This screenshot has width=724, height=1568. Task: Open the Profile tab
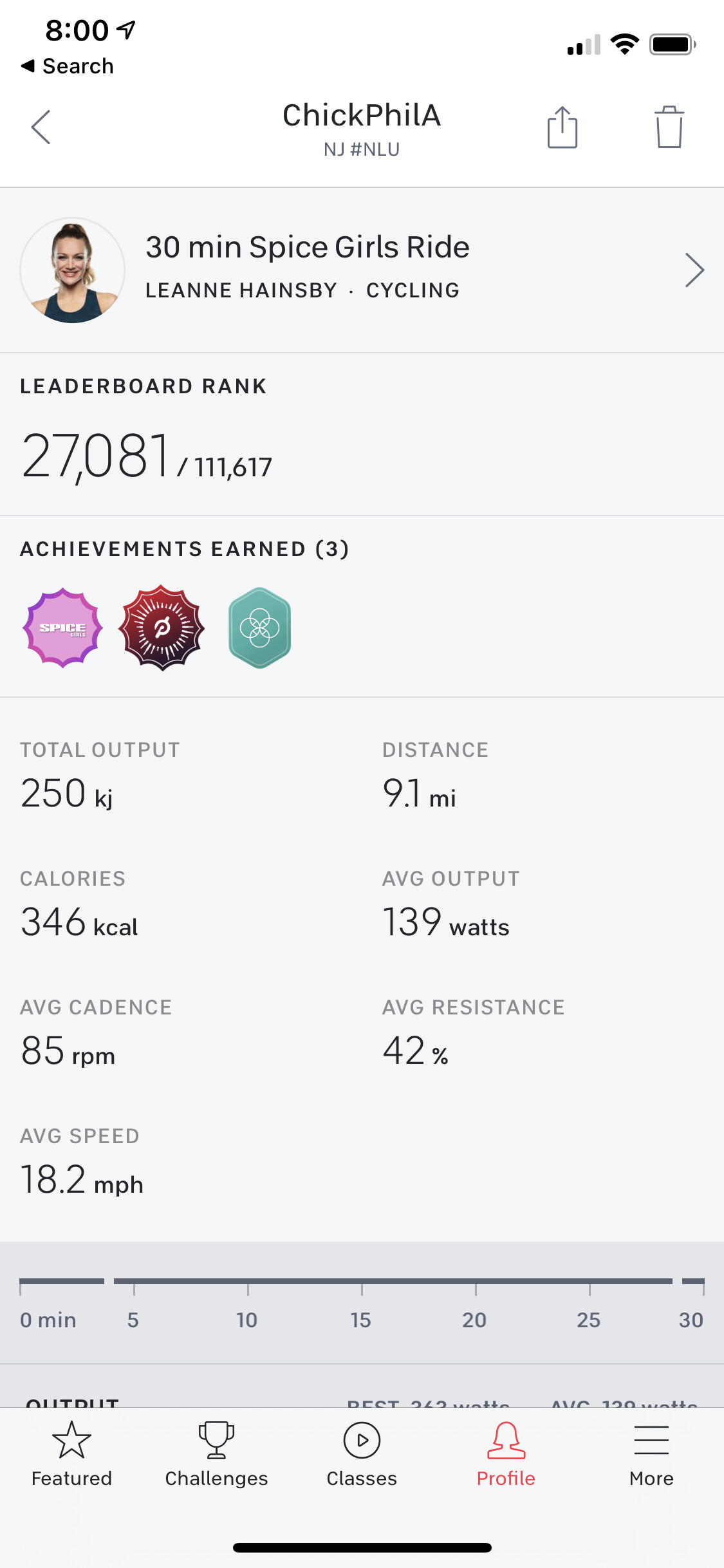pyautogui.click(x=506, y=1455)
